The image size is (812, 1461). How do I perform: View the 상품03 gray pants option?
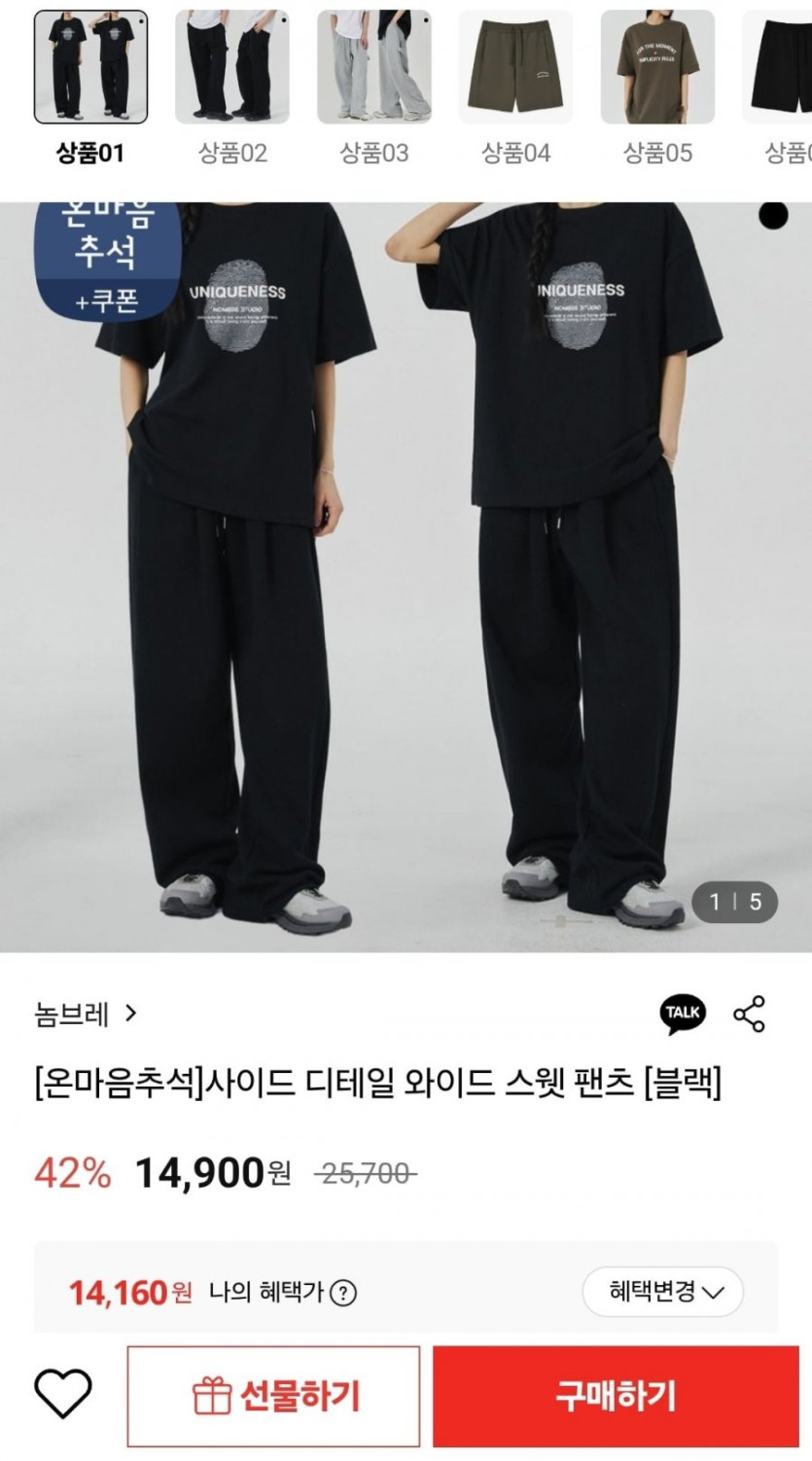(x=374, y=68)
